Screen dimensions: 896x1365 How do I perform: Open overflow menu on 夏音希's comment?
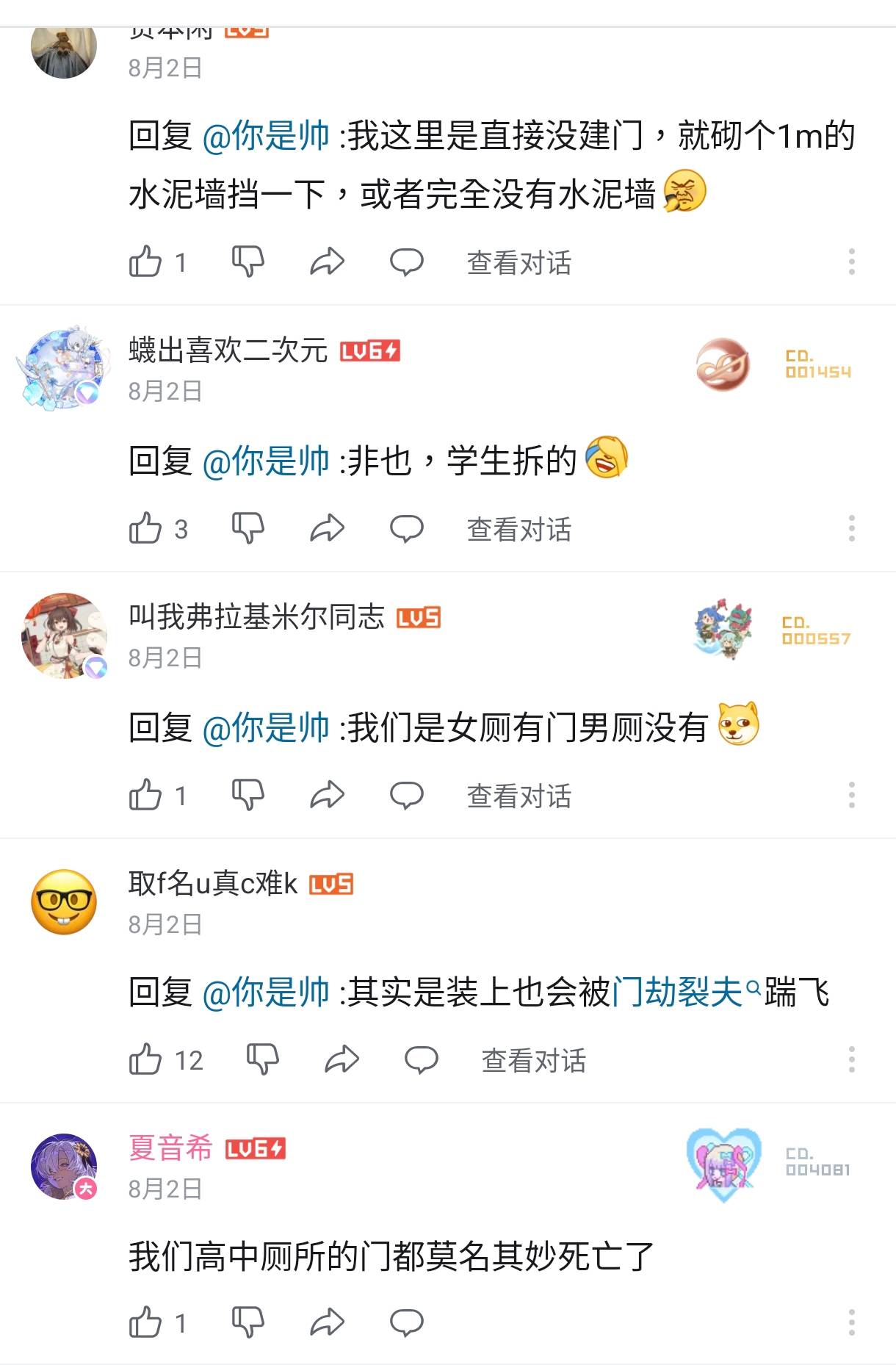click(x=851, y=1322)
